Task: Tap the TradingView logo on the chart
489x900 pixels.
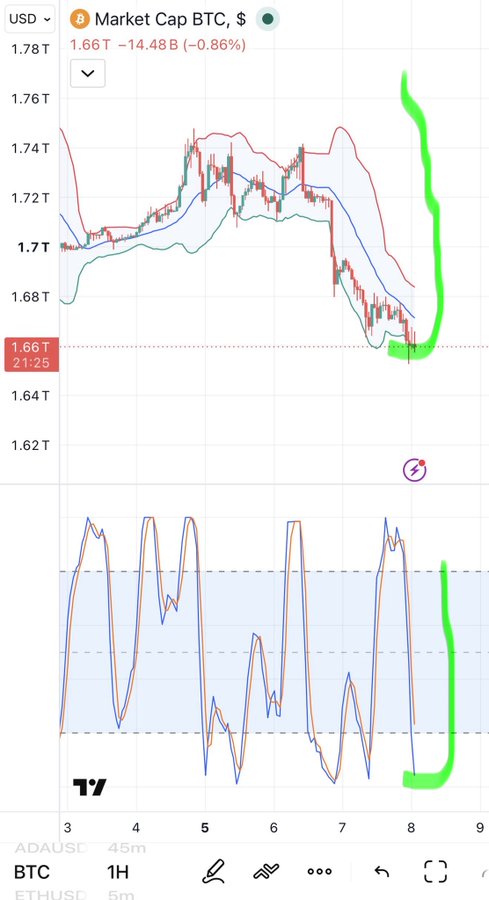Action: (90, 787)
